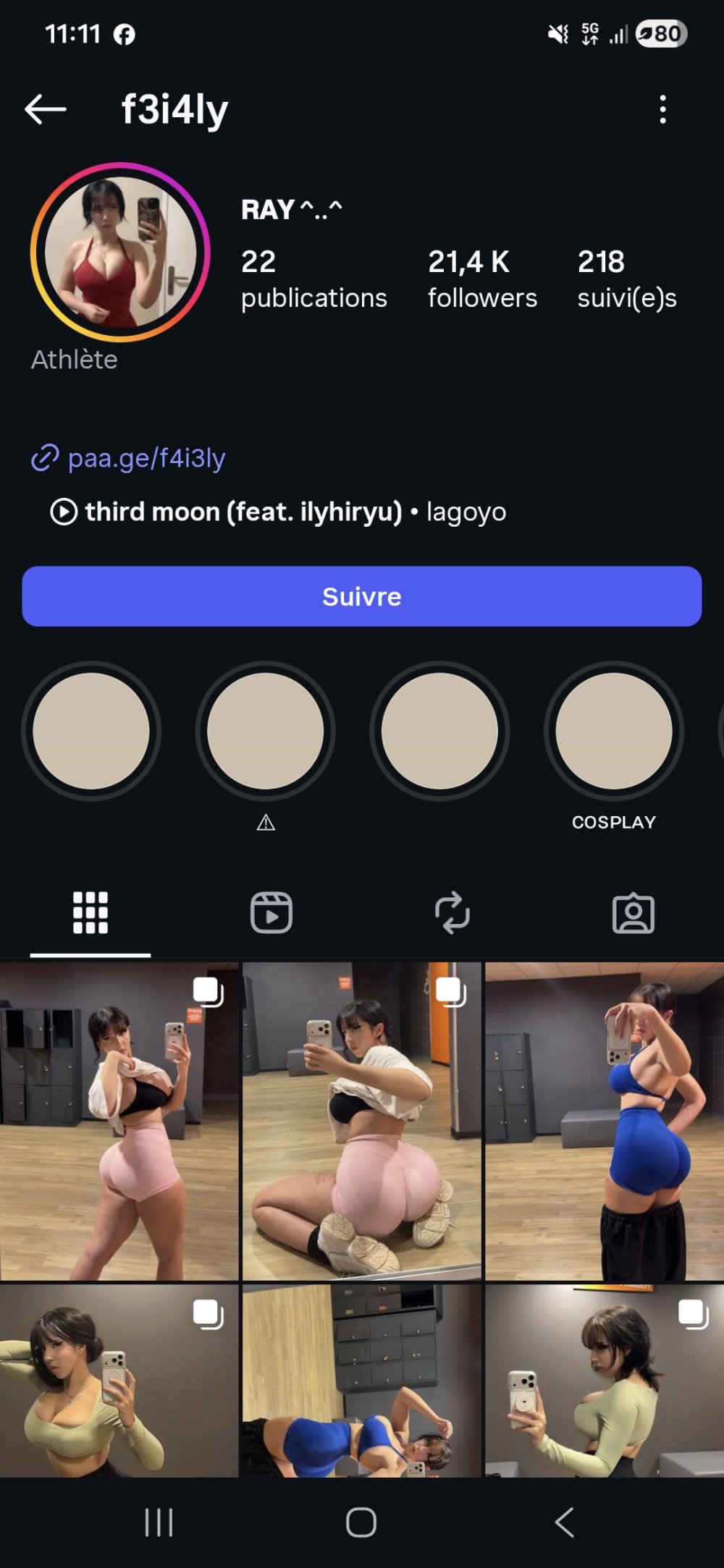Open the Reels tab icon
724x1568 pixels.
tap(271, 912)
